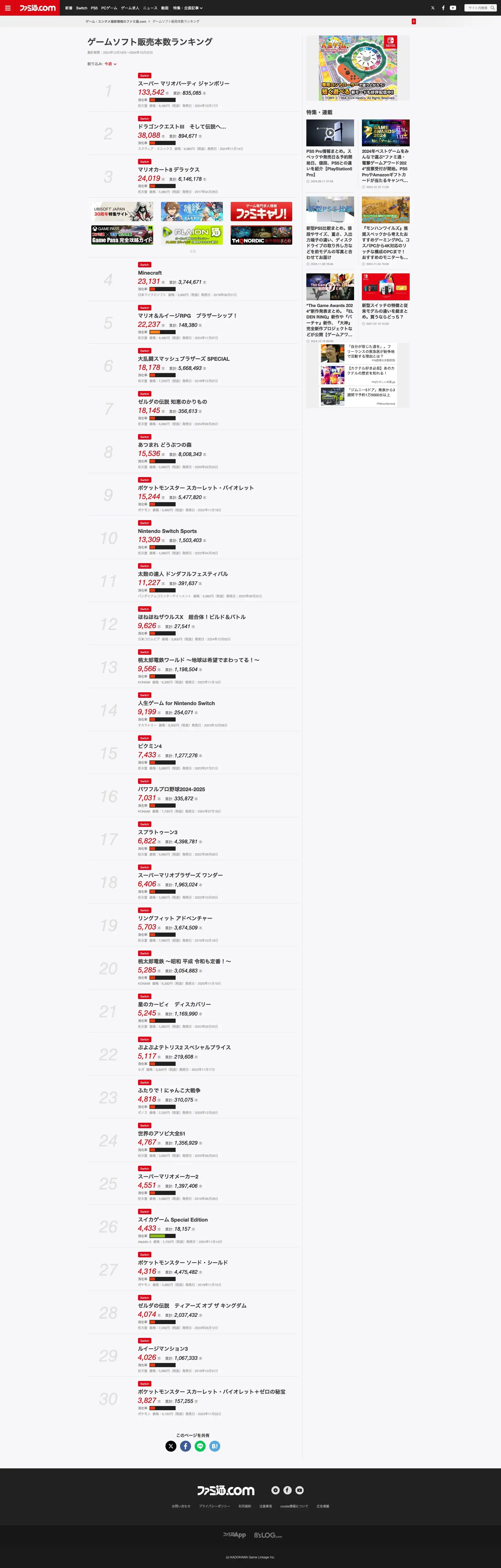Open マリオカート8 デラックス entry
The height and width of the screenshot is (1568, 501).
[x=168, y=170]
